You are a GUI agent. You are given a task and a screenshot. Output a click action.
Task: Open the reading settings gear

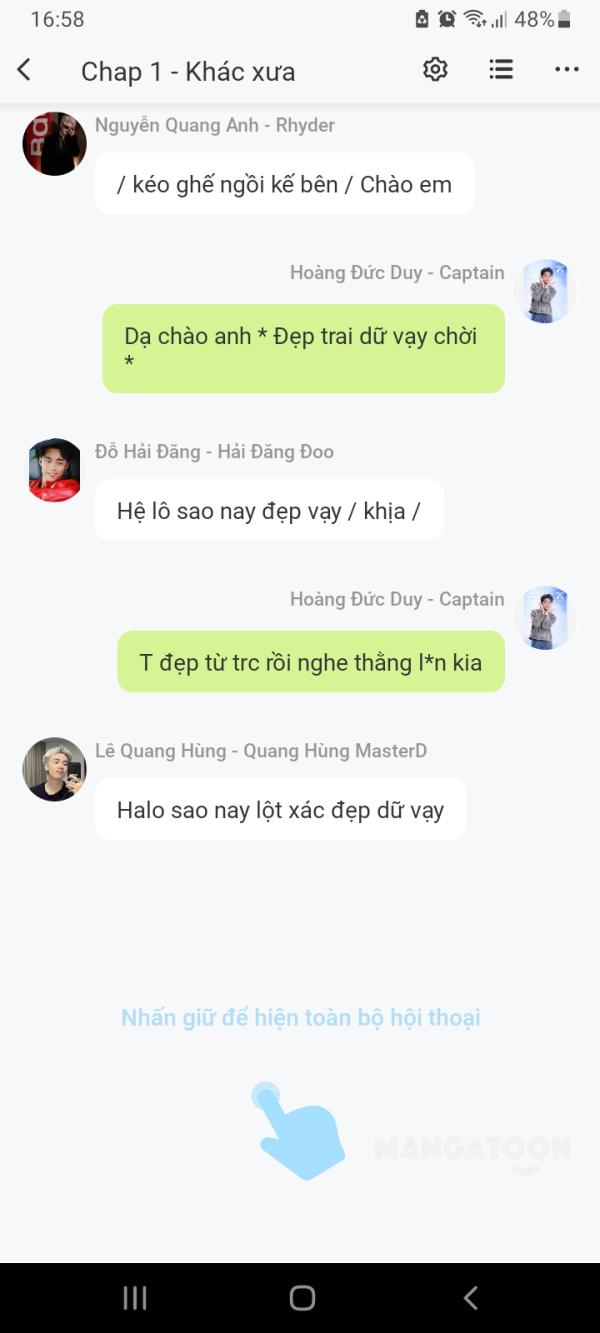click(435, 69)
